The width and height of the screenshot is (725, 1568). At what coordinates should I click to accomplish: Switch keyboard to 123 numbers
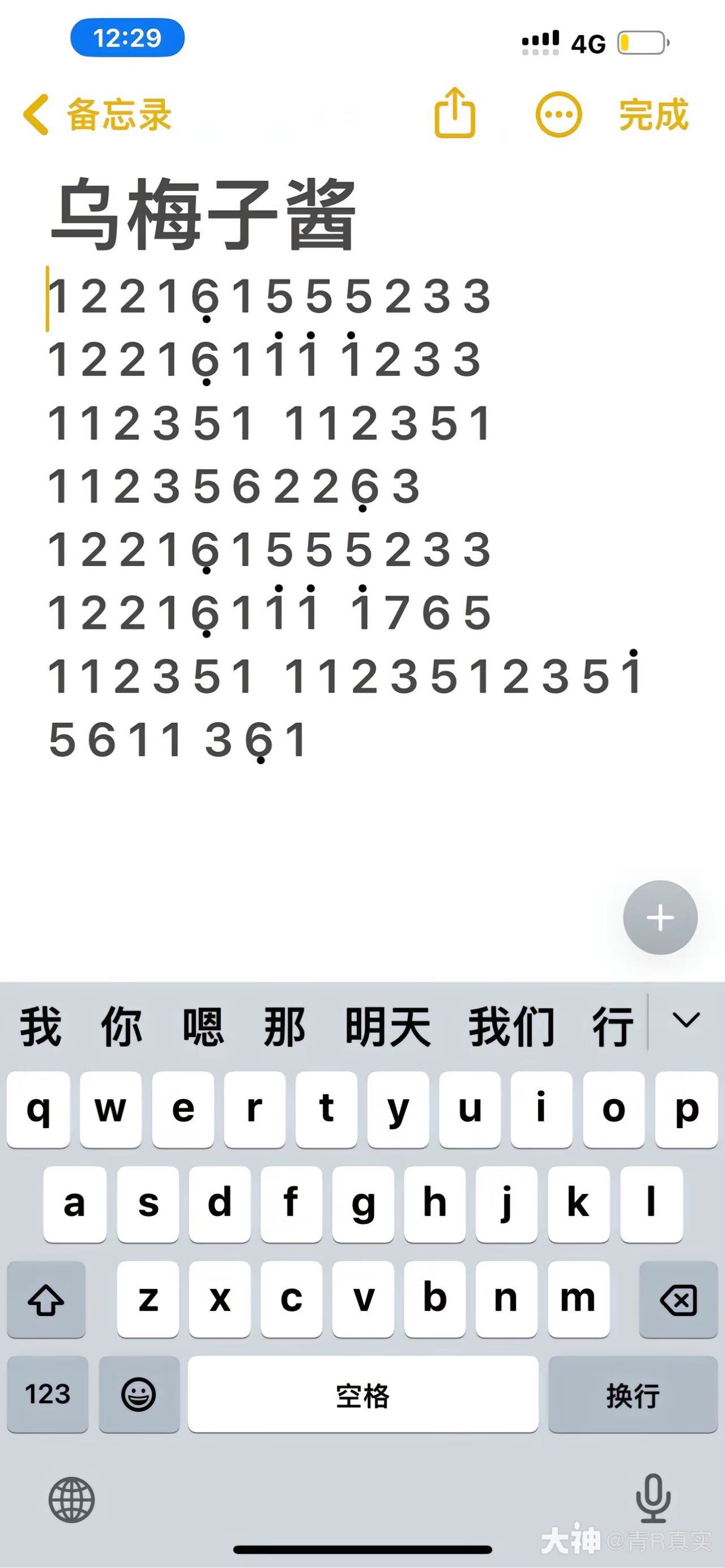click(x=48, y=1394)
